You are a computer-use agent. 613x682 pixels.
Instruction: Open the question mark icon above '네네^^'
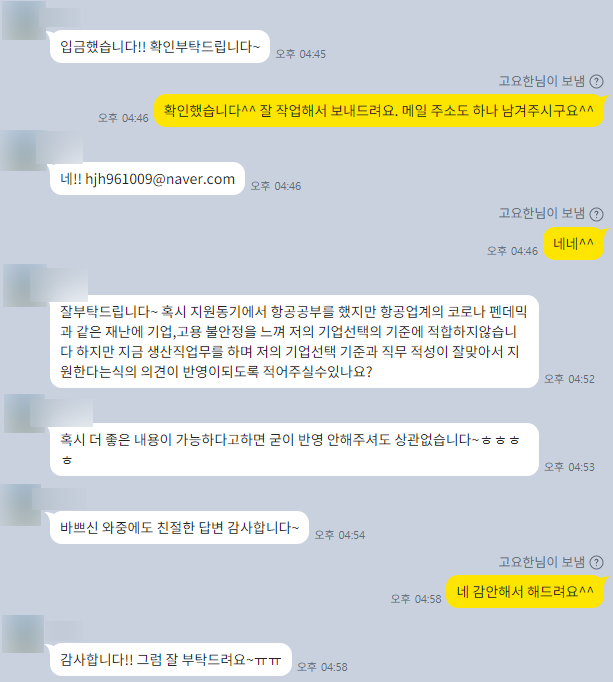[597, 214]
